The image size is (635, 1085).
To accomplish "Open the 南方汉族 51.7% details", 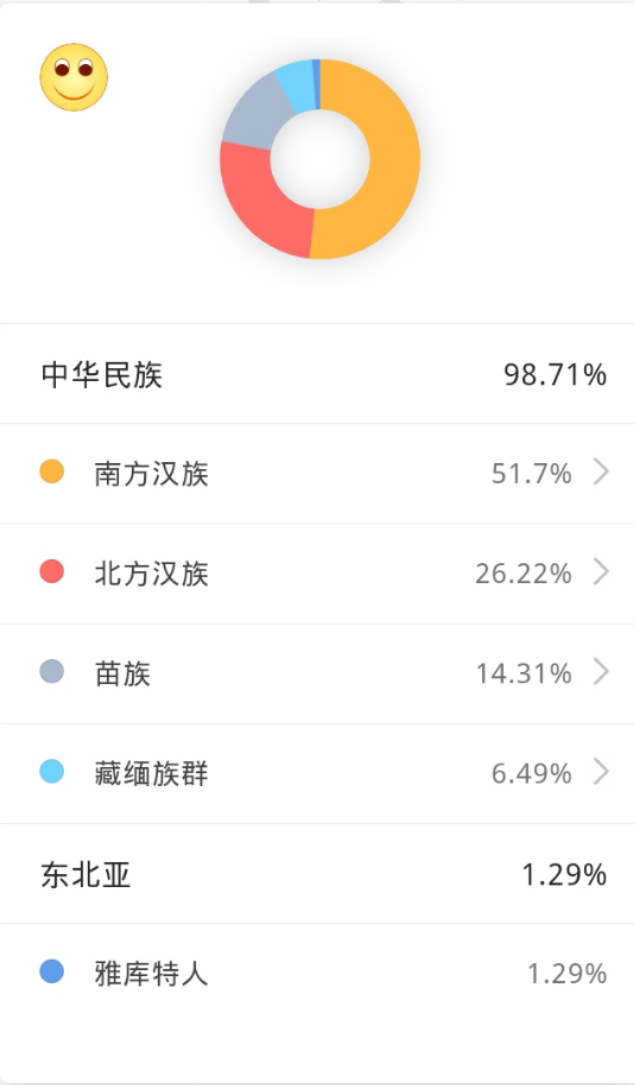I will (x=318, y=473).
